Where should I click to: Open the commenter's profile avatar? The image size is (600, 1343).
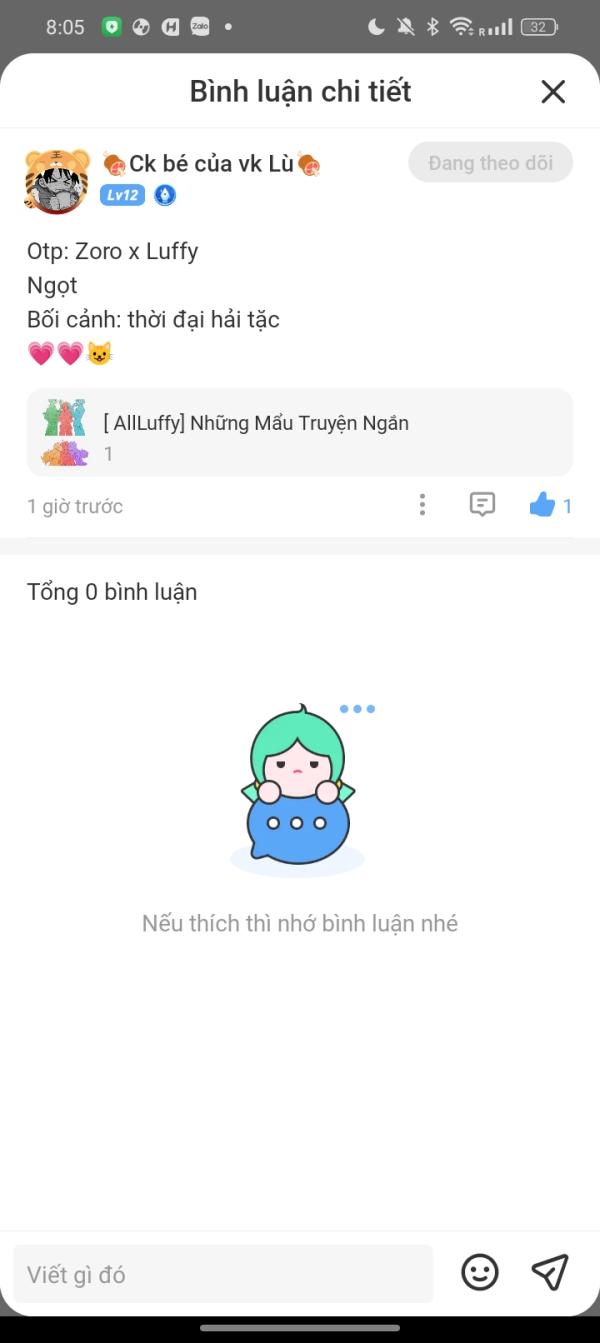pos(57,181)
